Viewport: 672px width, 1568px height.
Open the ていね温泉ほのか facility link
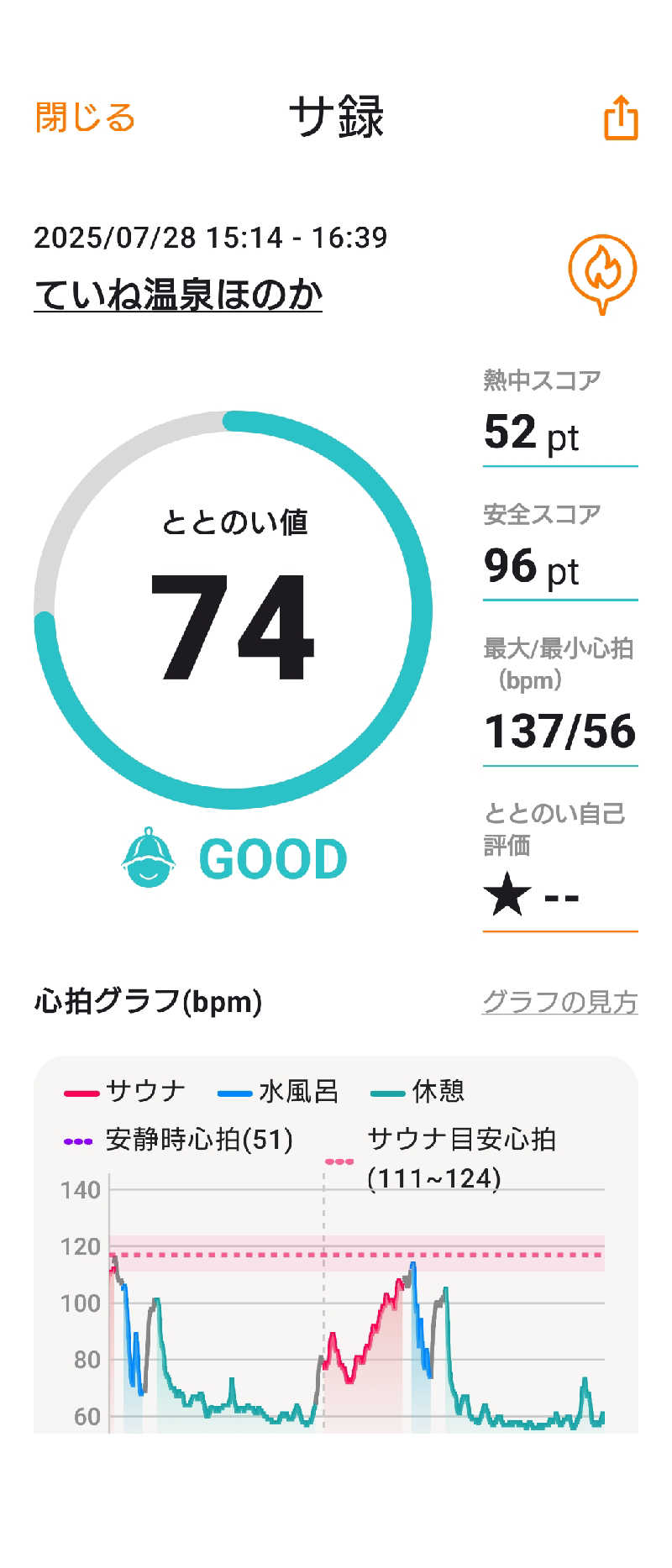[178, 295]
